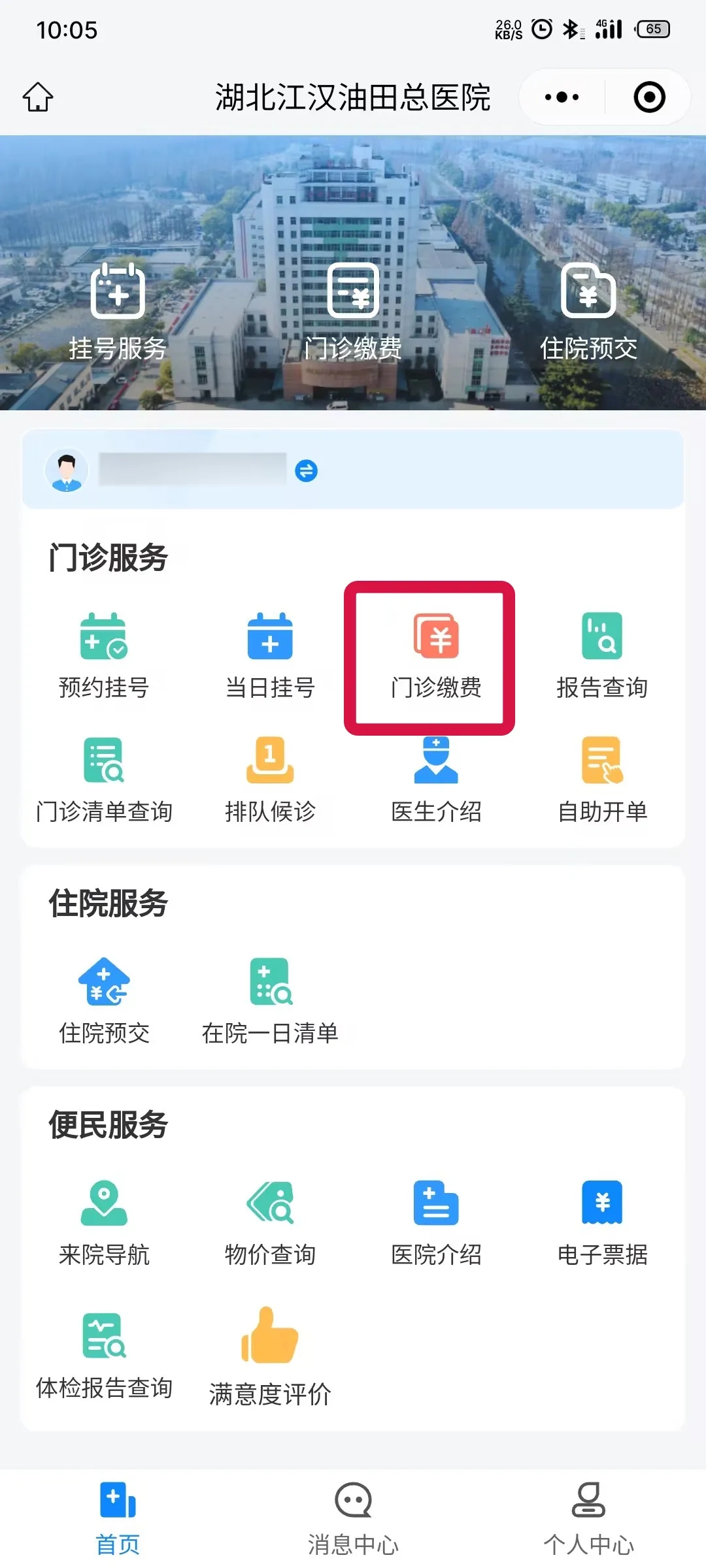
Task: View 在院一日清单 daily inpatient list
Action: click(x=270, y=1001)
